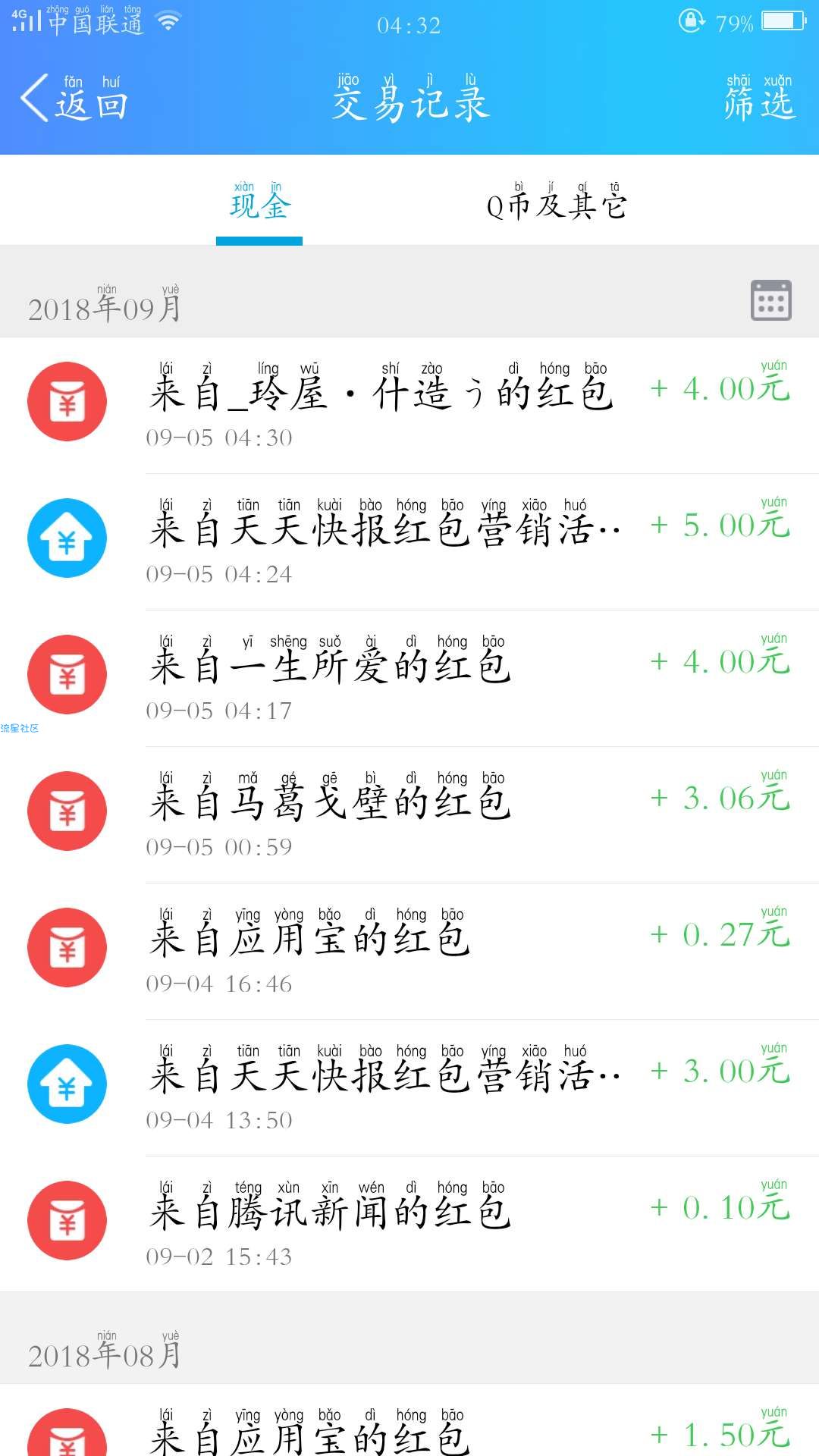Select the 现金 tab

pyautogui.click(x=259, y=201)
